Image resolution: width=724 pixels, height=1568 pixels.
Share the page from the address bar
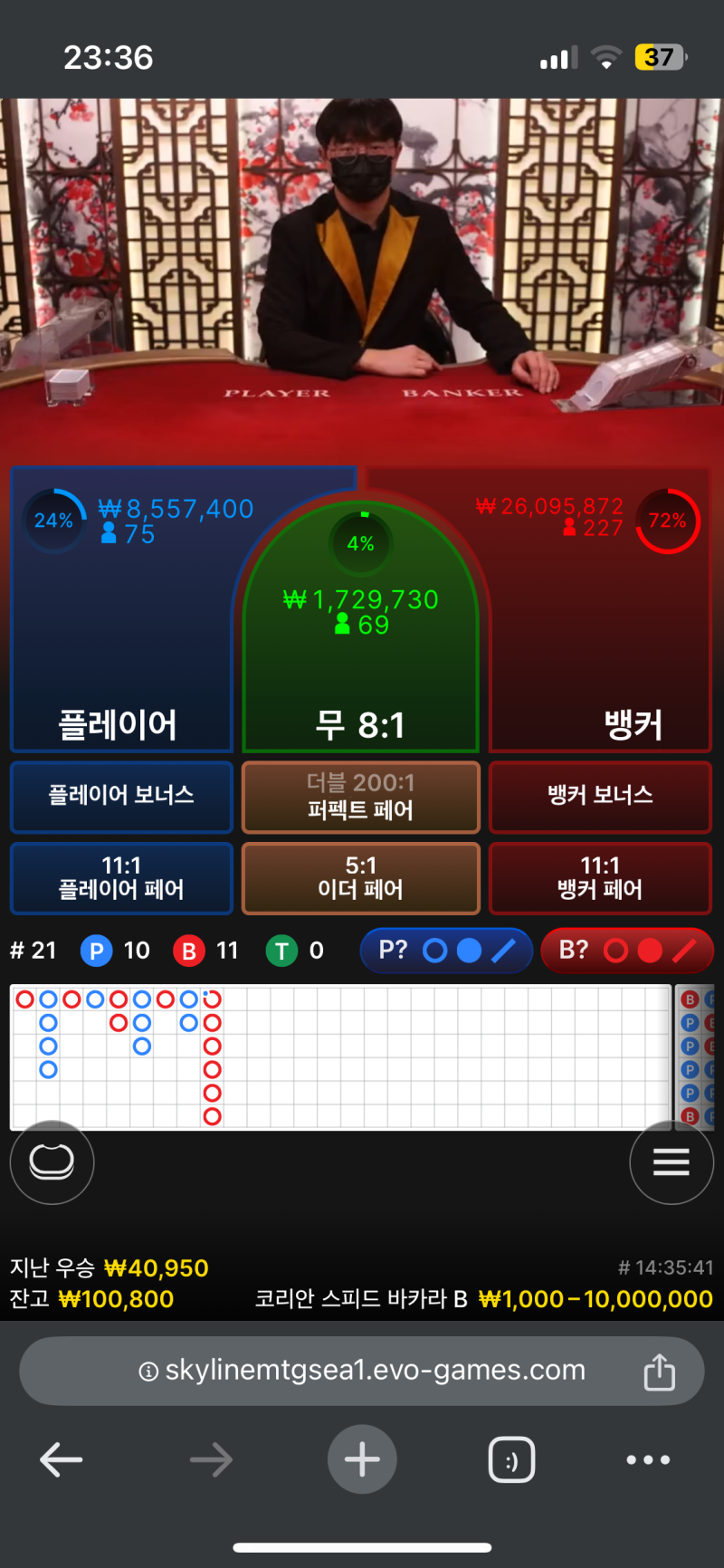tap(659, 1372)
